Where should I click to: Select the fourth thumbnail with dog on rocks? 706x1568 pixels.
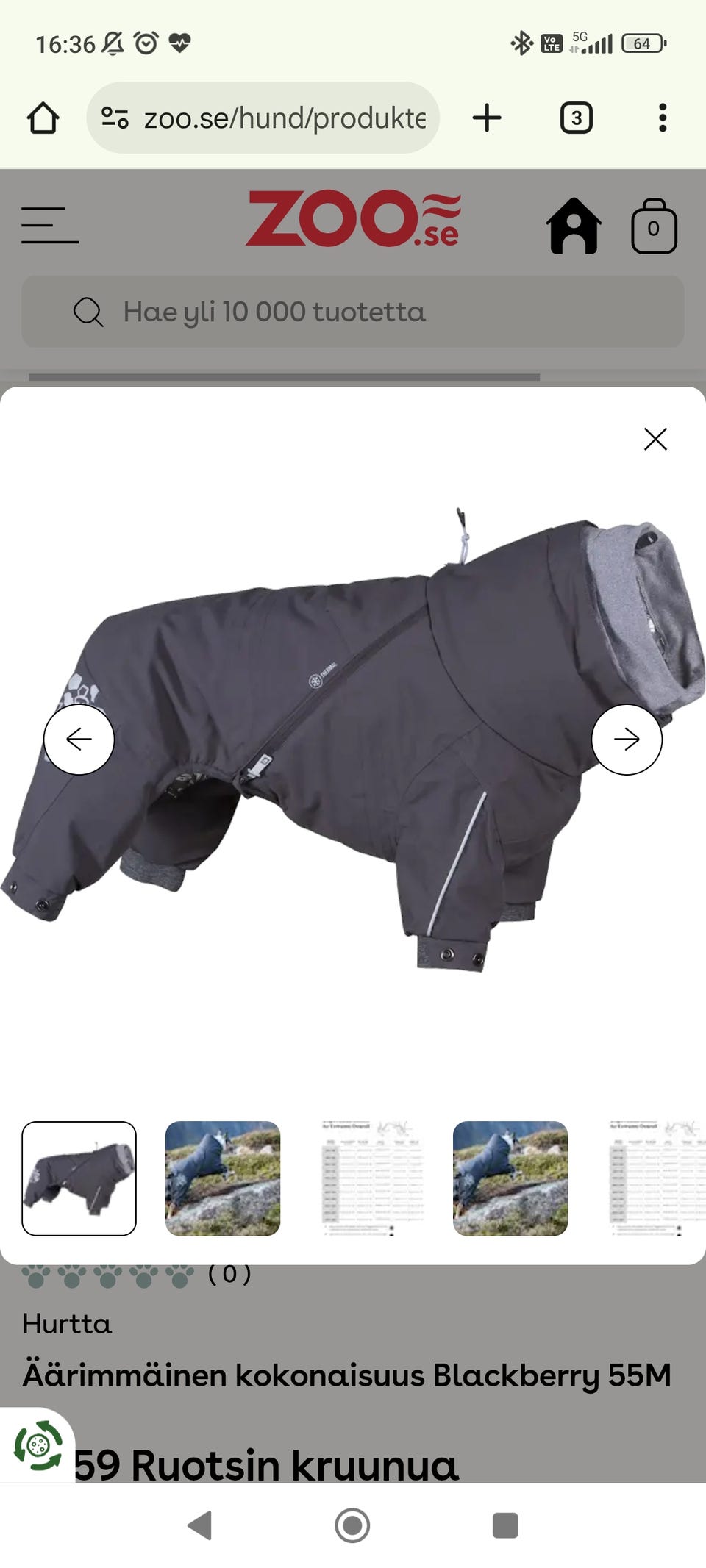(510, 1178)
